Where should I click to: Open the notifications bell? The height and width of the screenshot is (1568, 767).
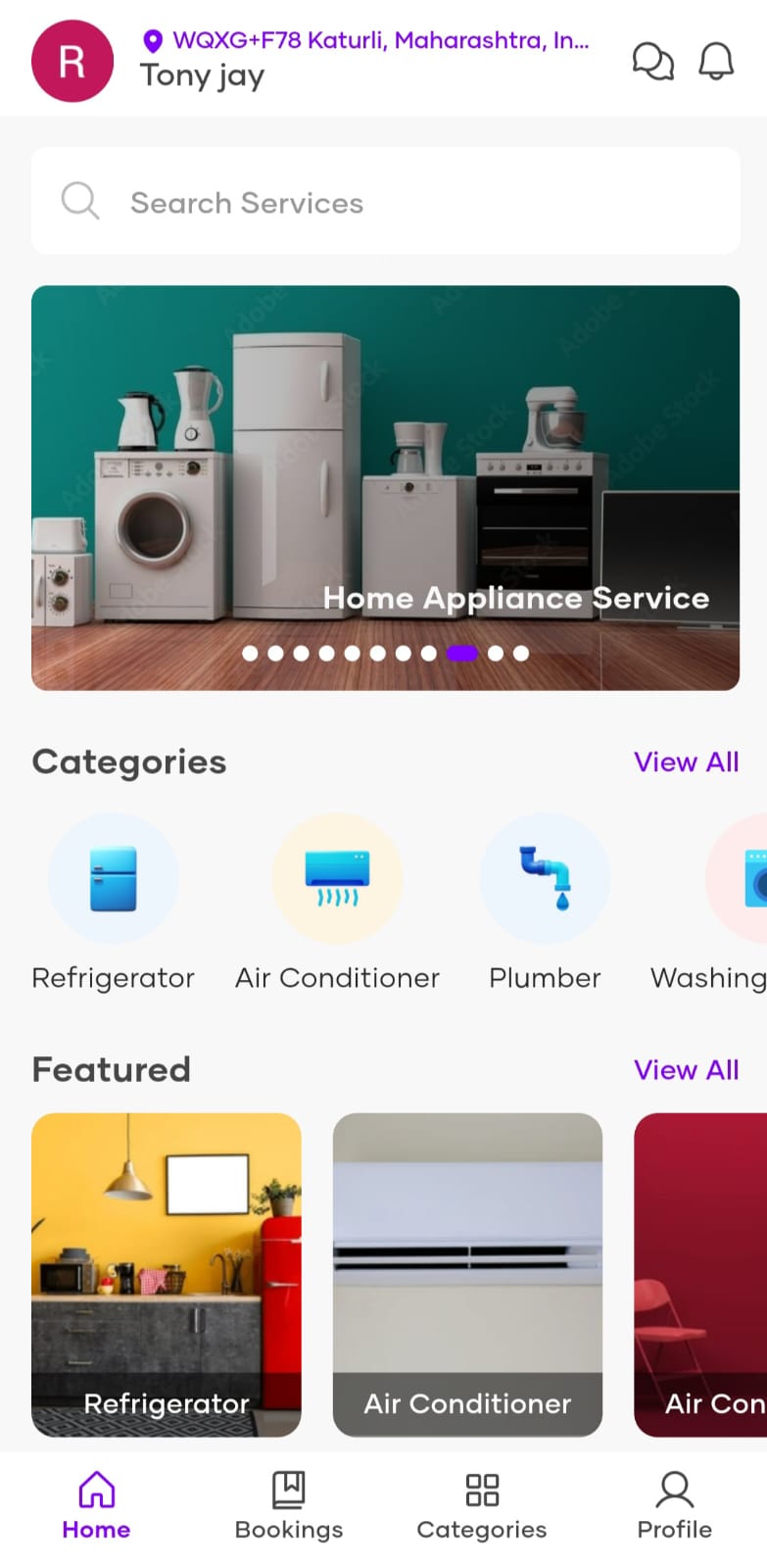716,62
